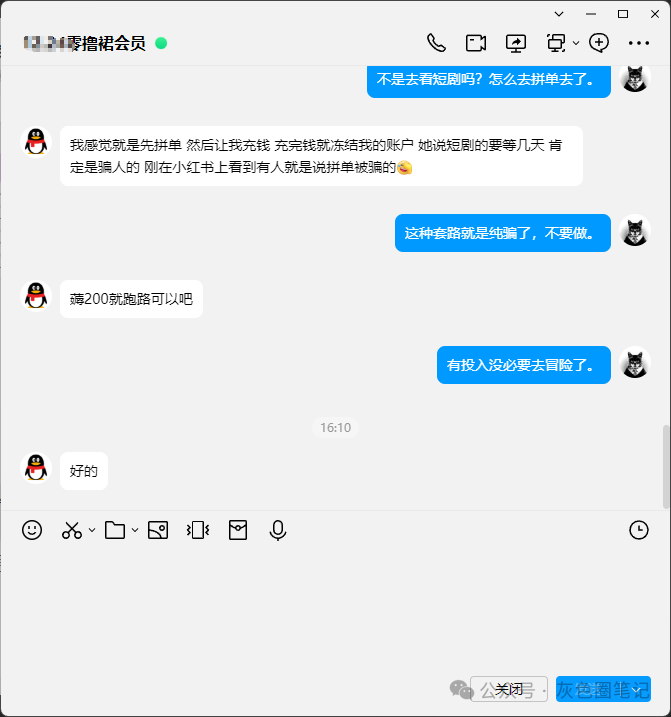Close the window with the top X
This screenshot has height=717, width=671.
click(x=654, y=13)
